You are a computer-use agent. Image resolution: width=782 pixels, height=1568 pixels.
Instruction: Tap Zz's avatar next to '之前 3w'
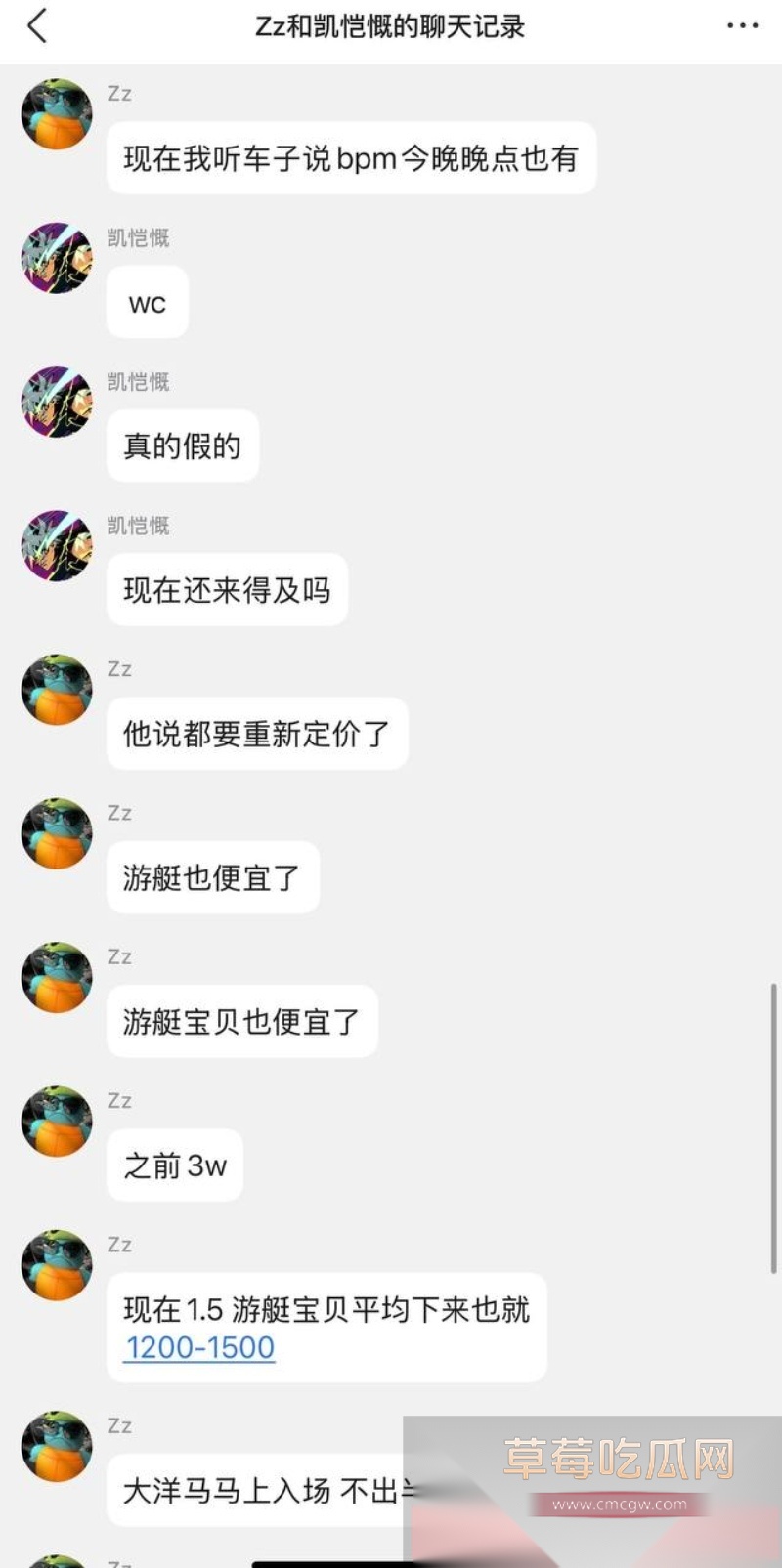coord(56,1123)
